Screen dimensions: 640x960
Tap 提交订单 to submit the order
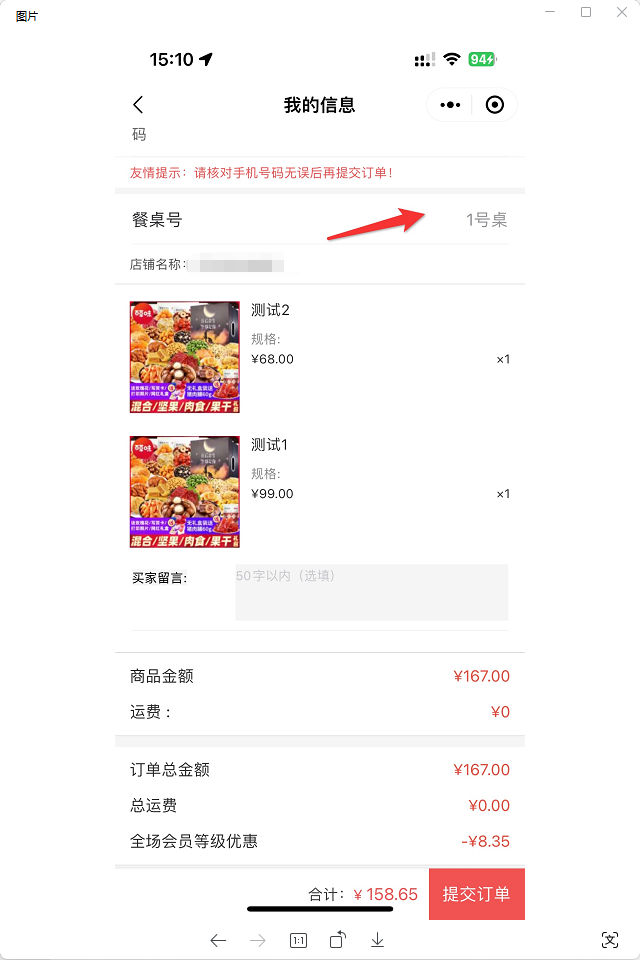476,894
